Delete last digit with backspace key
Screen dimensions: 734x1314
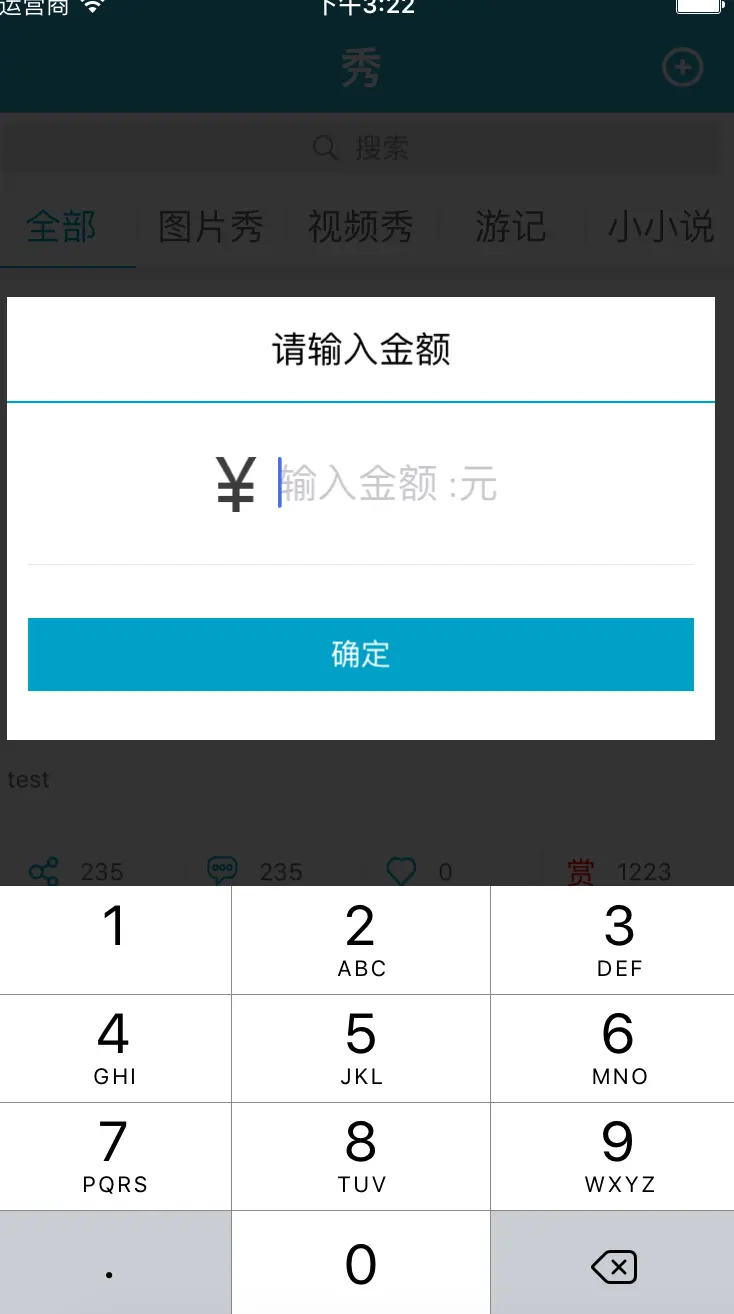(x=613, y=1263)
